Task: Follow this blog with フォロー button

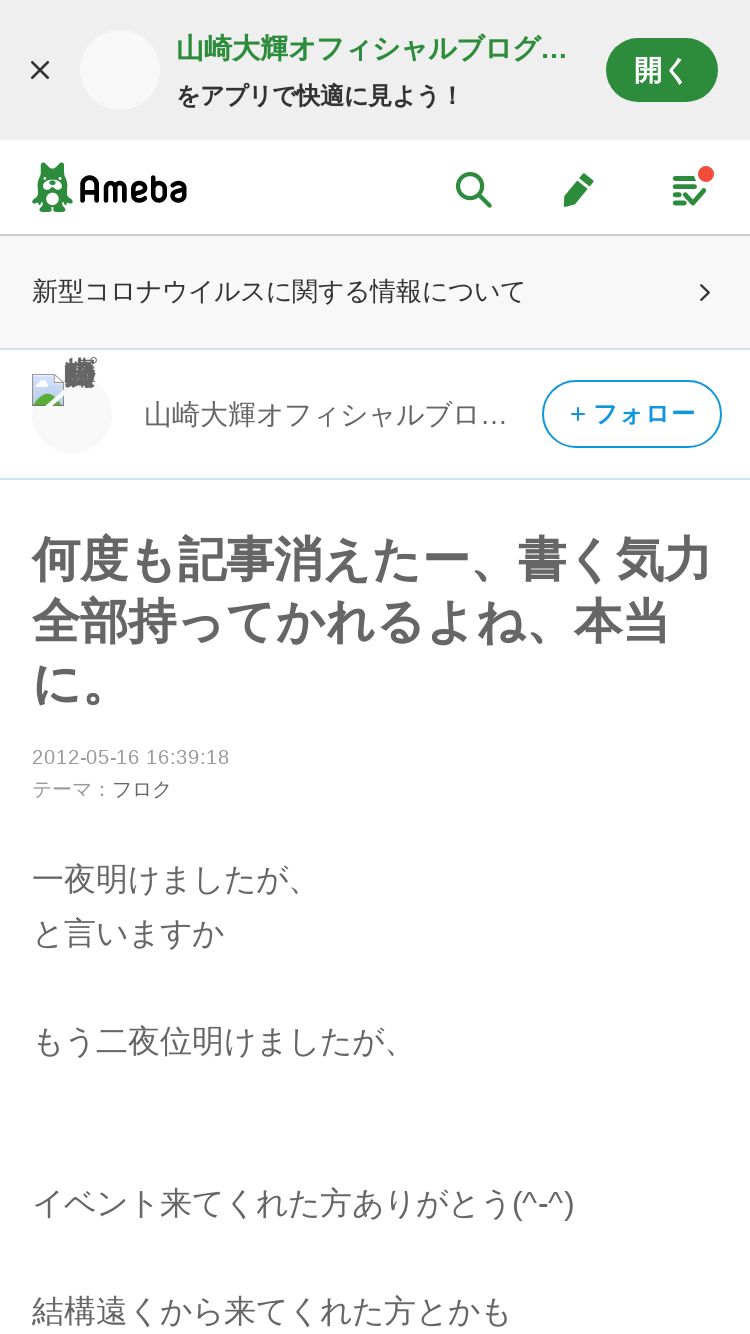Action: [x=632, y=414]
